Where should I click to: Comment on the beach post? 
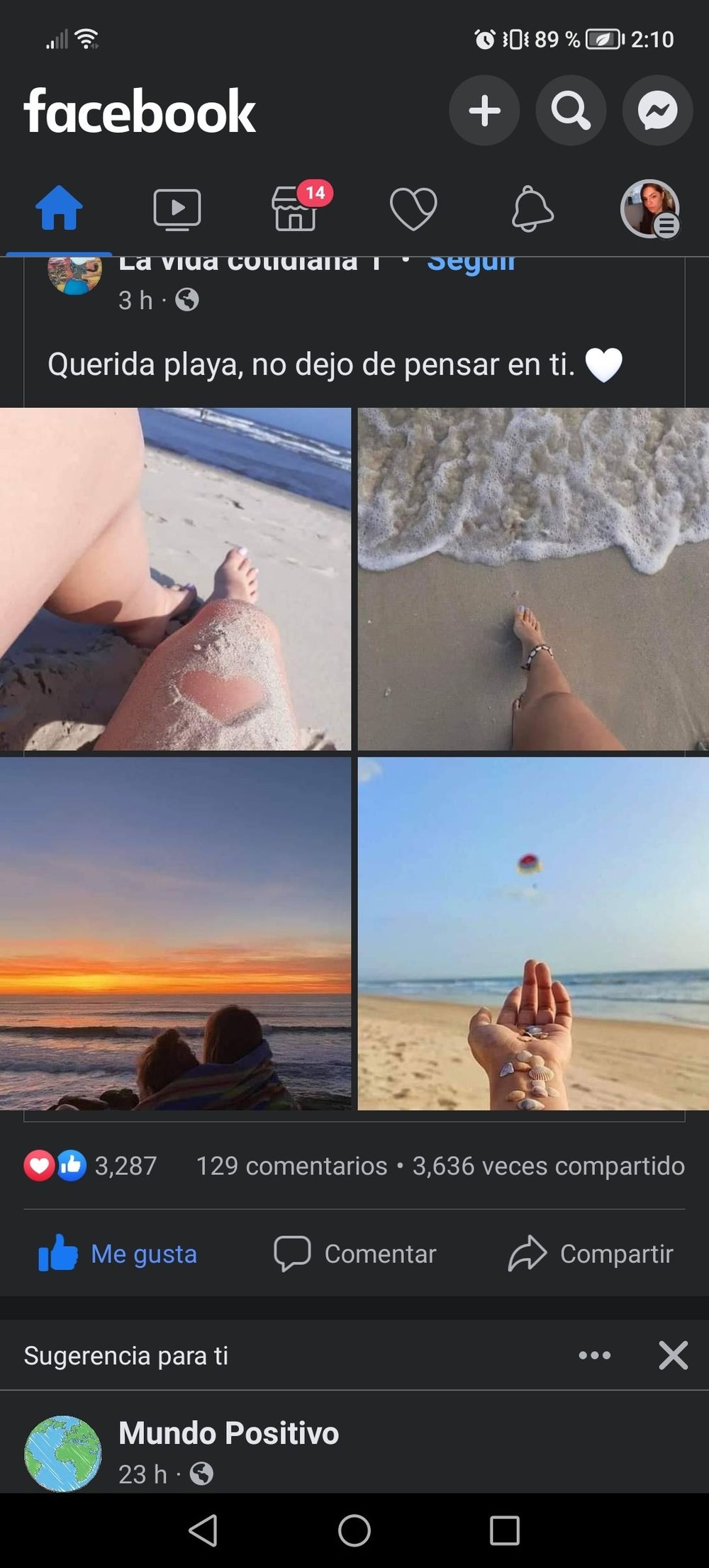click(354, 1254)
